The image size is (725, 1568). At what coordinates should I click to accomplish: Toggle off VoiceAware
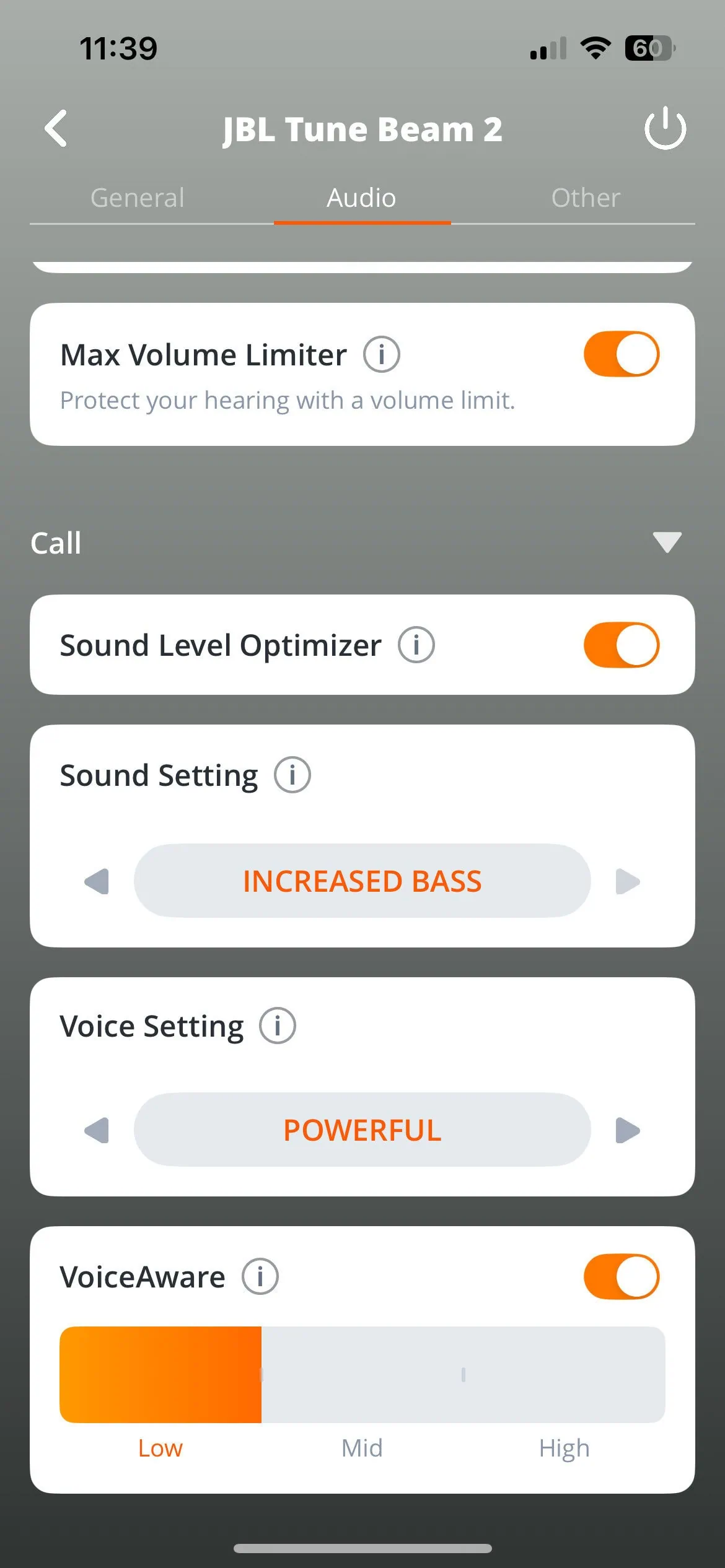point(621,1277)
